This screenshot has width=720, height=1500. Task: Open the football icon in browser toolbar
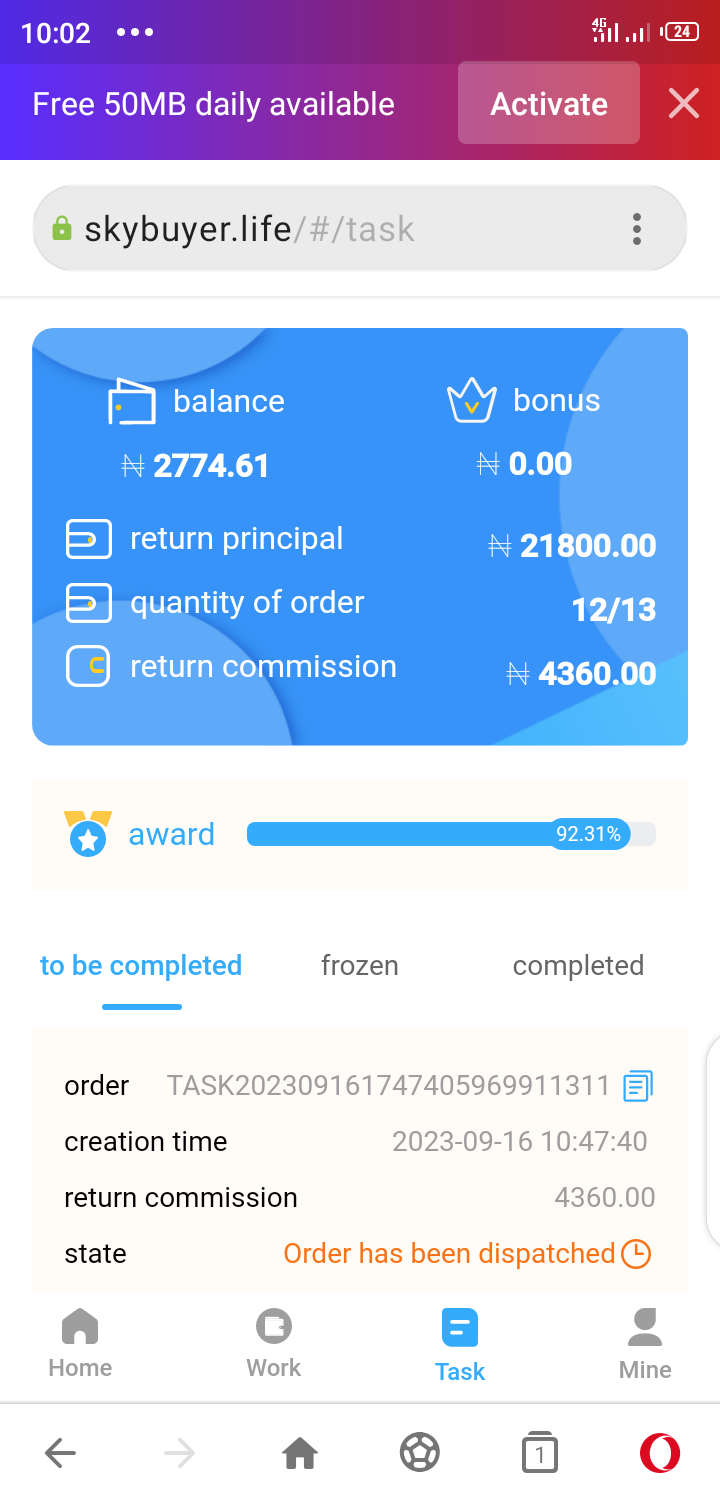coord(420,1452)
